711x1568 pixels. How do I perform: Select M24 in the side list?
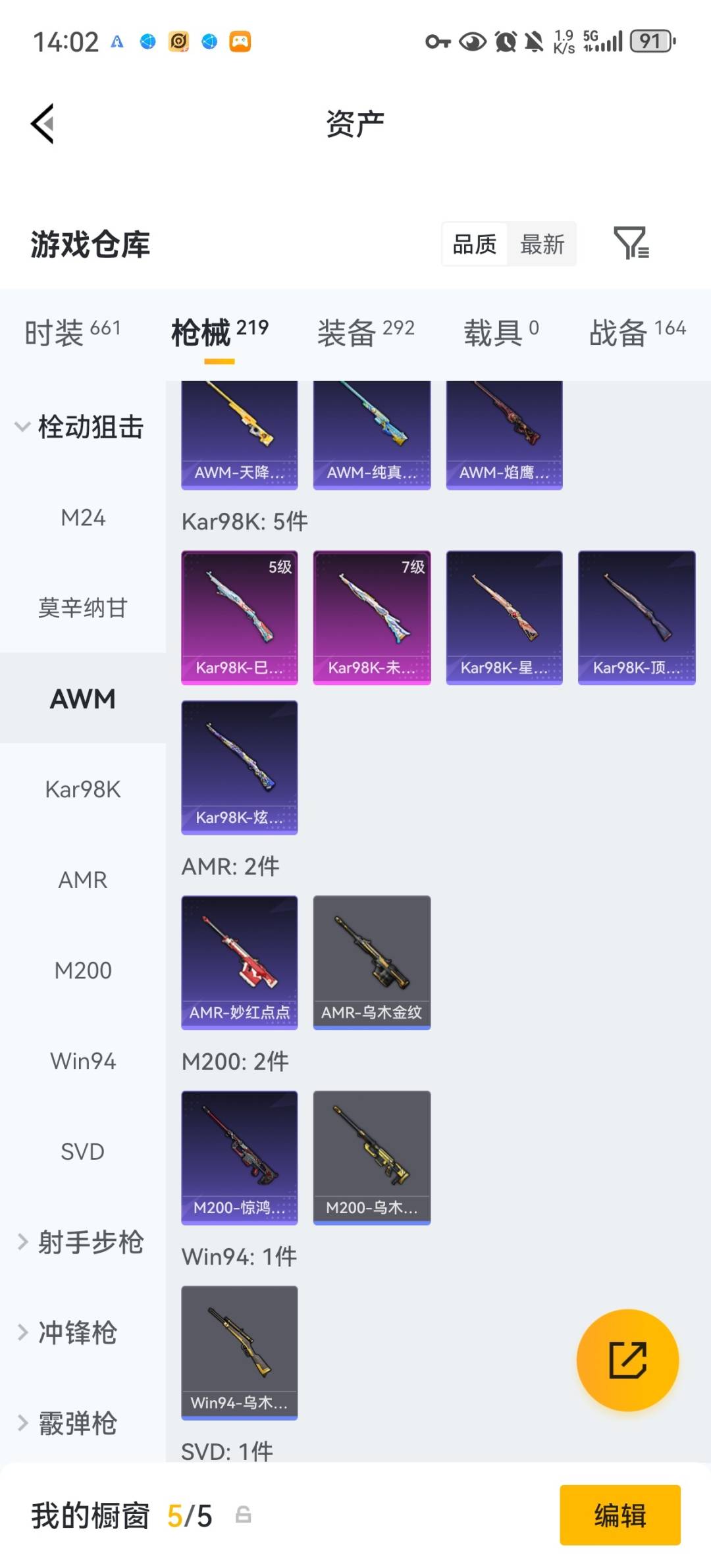83,517
